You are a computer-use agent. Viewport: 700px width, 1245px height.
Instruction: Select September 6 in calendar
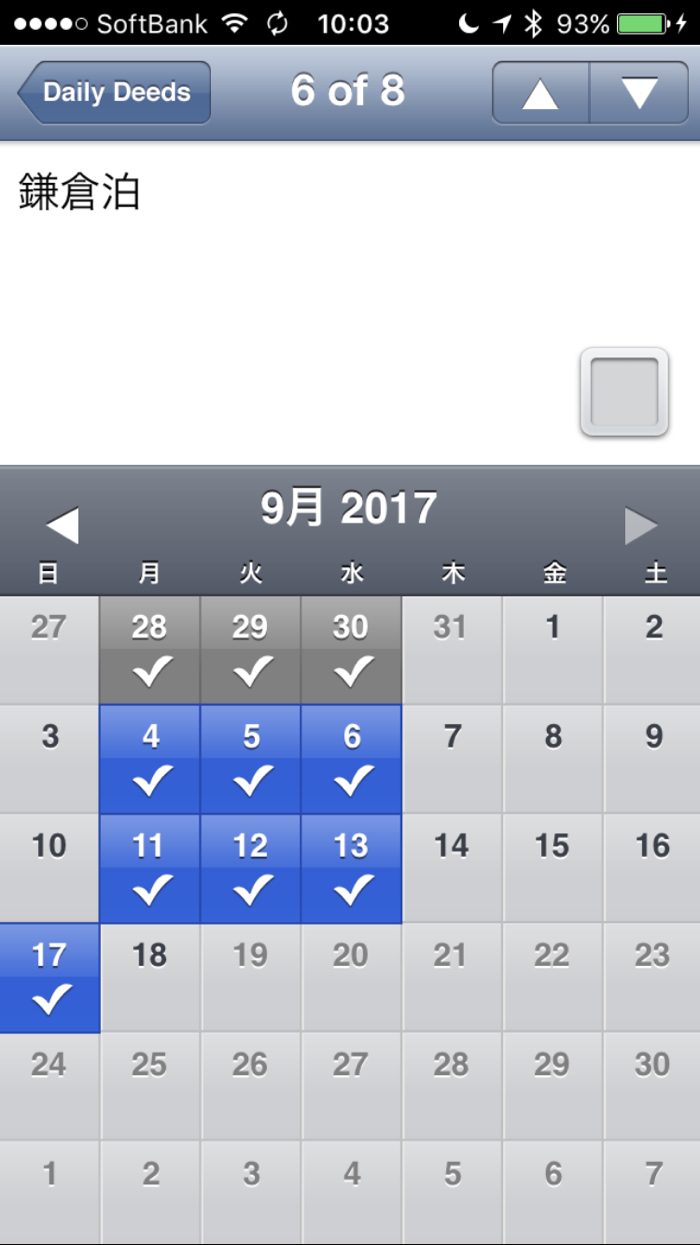point(351,759)
